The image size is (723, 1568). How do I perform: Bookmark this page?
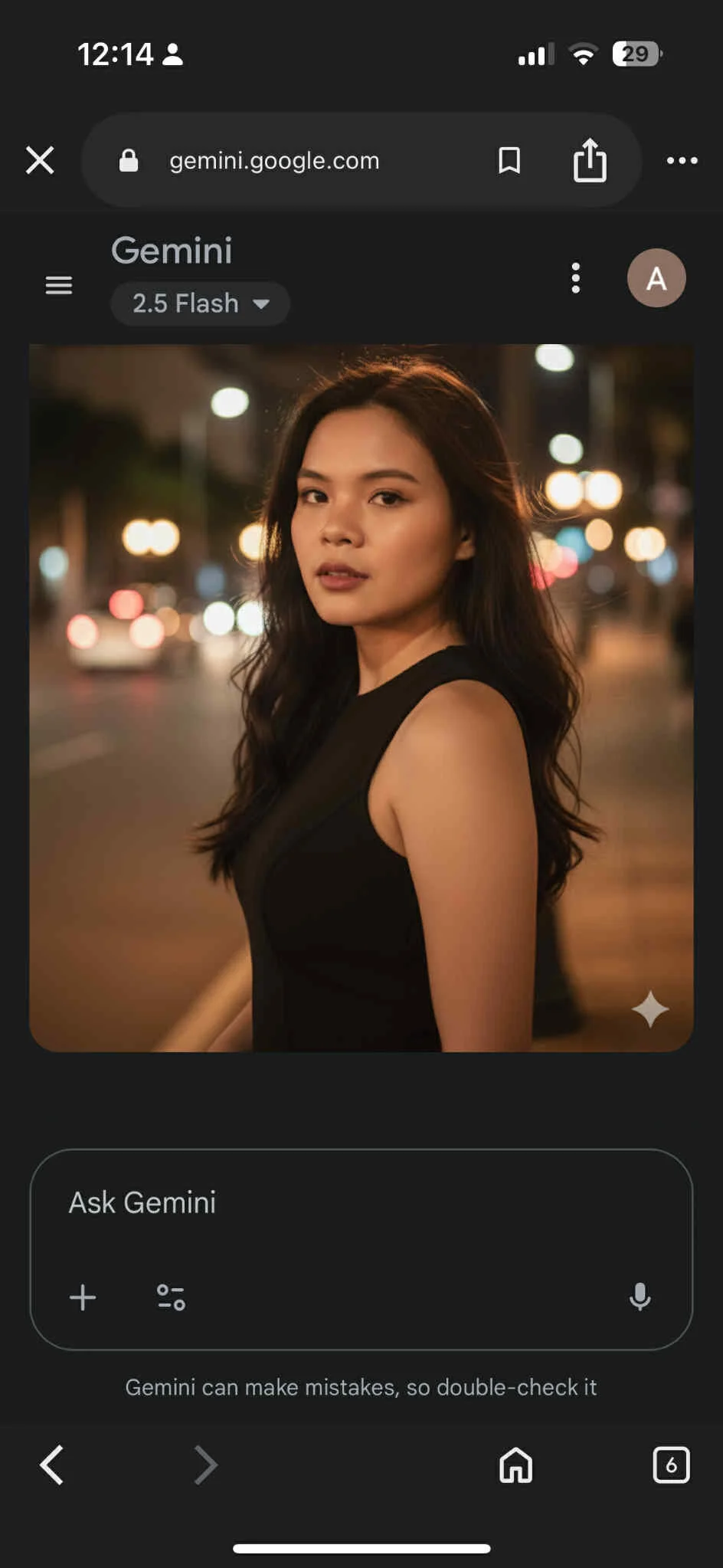point(509,161)
